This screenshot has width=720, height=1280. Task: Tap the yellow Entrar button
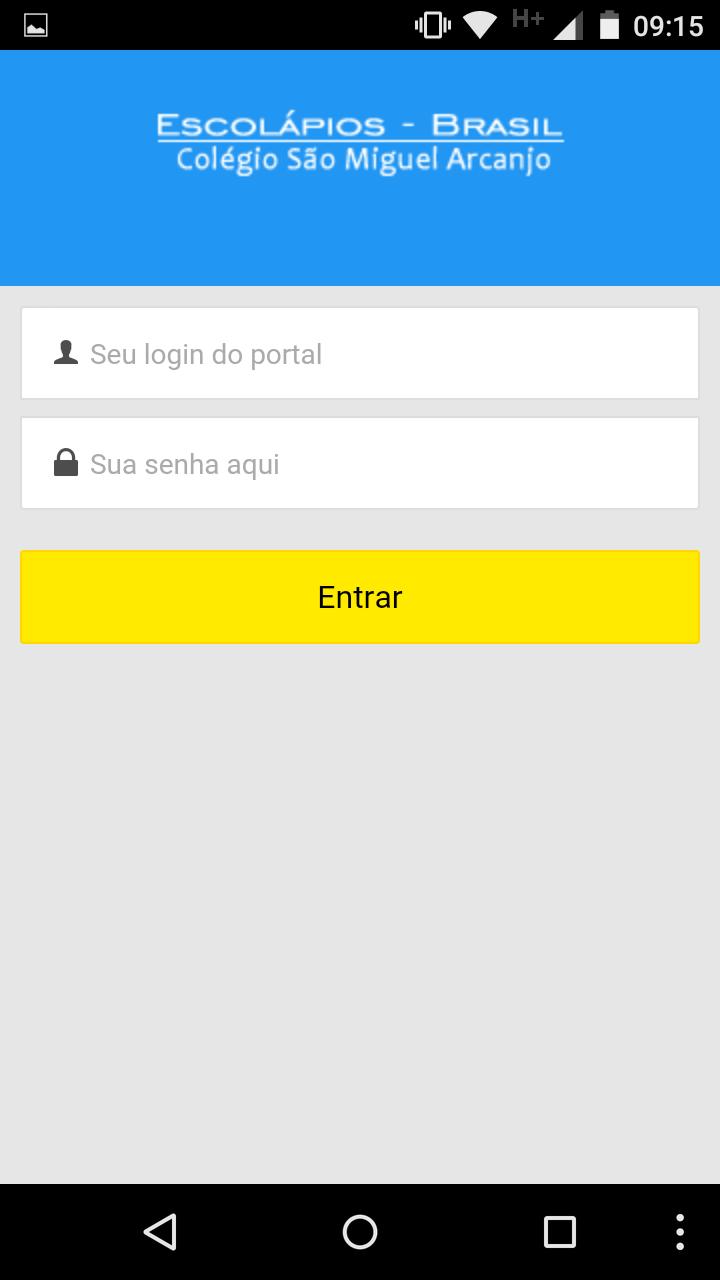[x=360, y=597]
